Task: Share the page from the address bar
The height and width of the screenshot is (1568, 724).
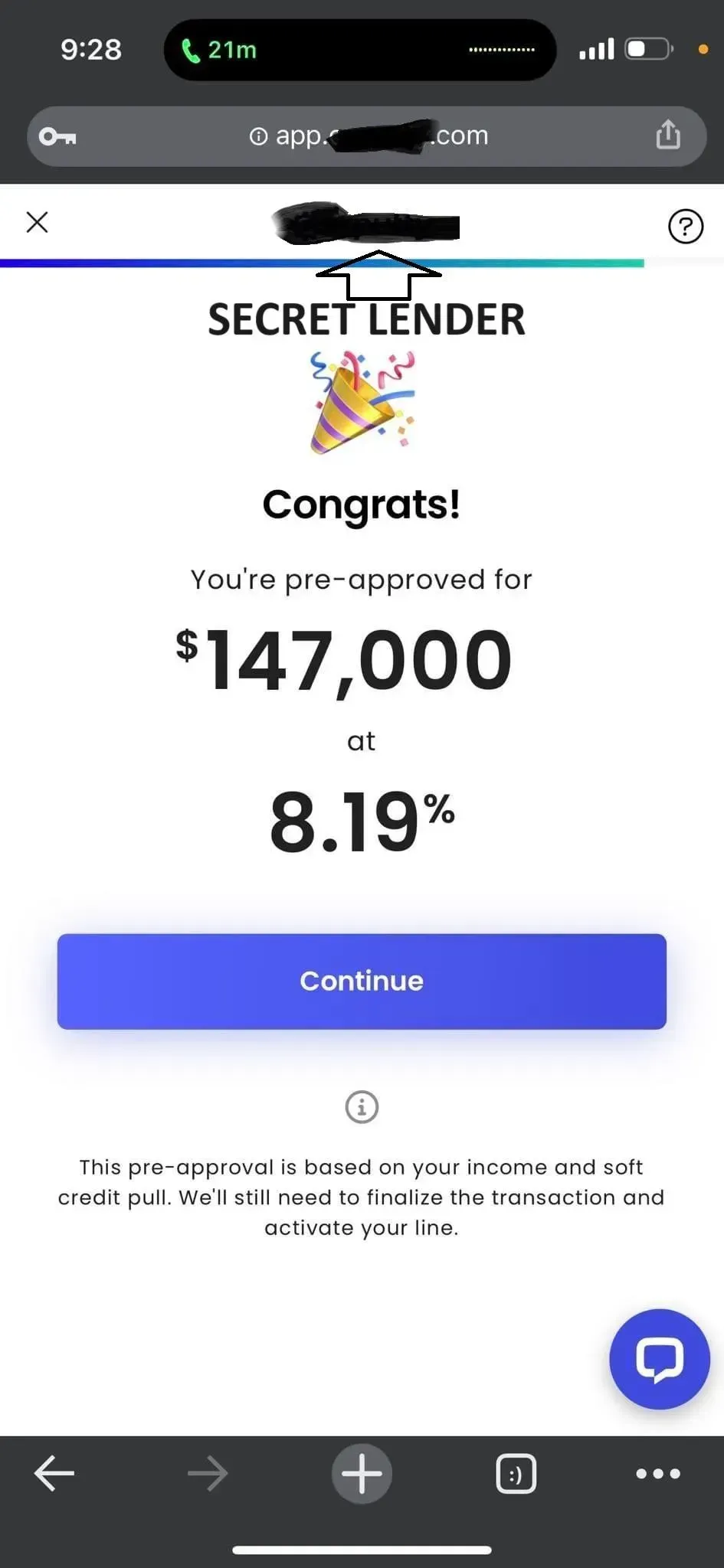Action: 668,135
